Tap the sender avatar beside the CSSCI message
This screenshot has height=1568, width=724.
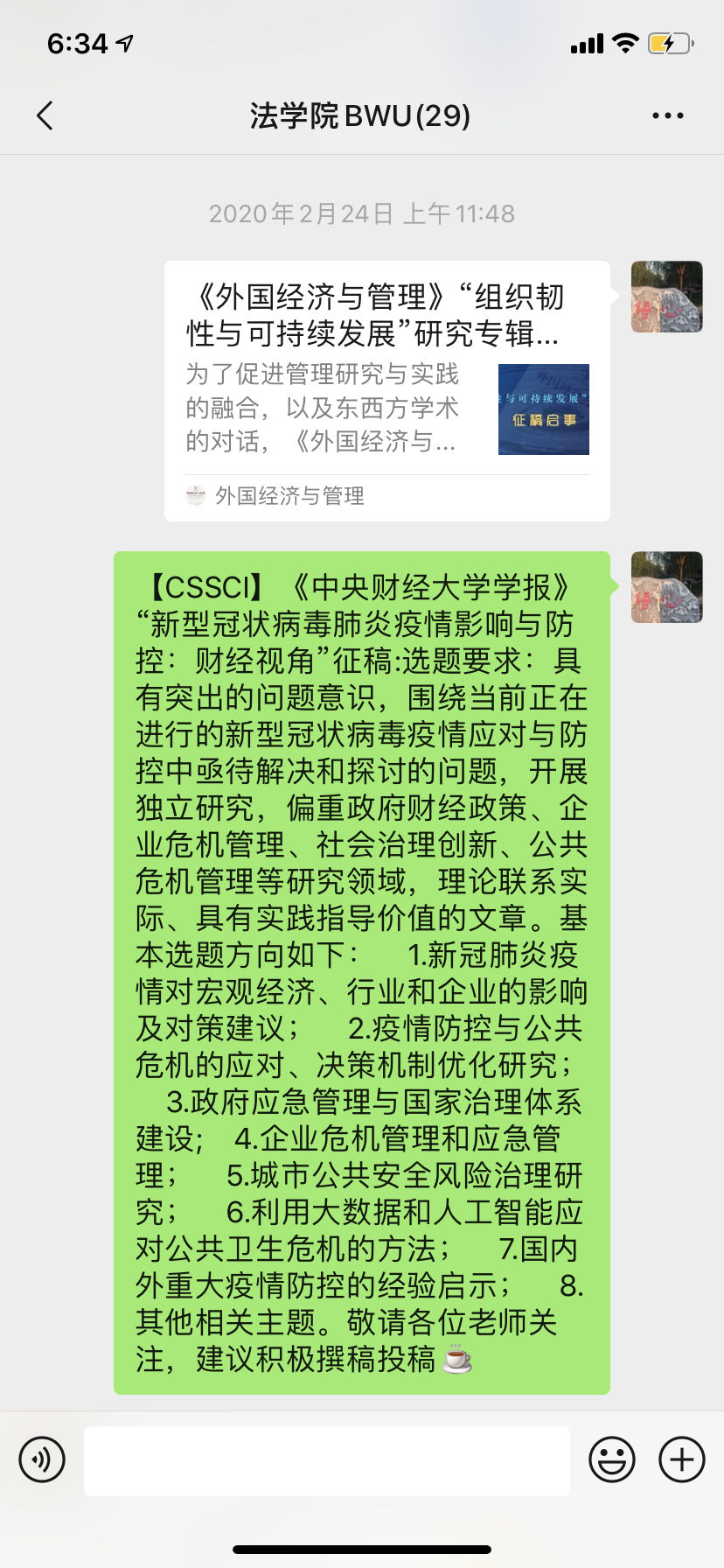tap(666, 587)
